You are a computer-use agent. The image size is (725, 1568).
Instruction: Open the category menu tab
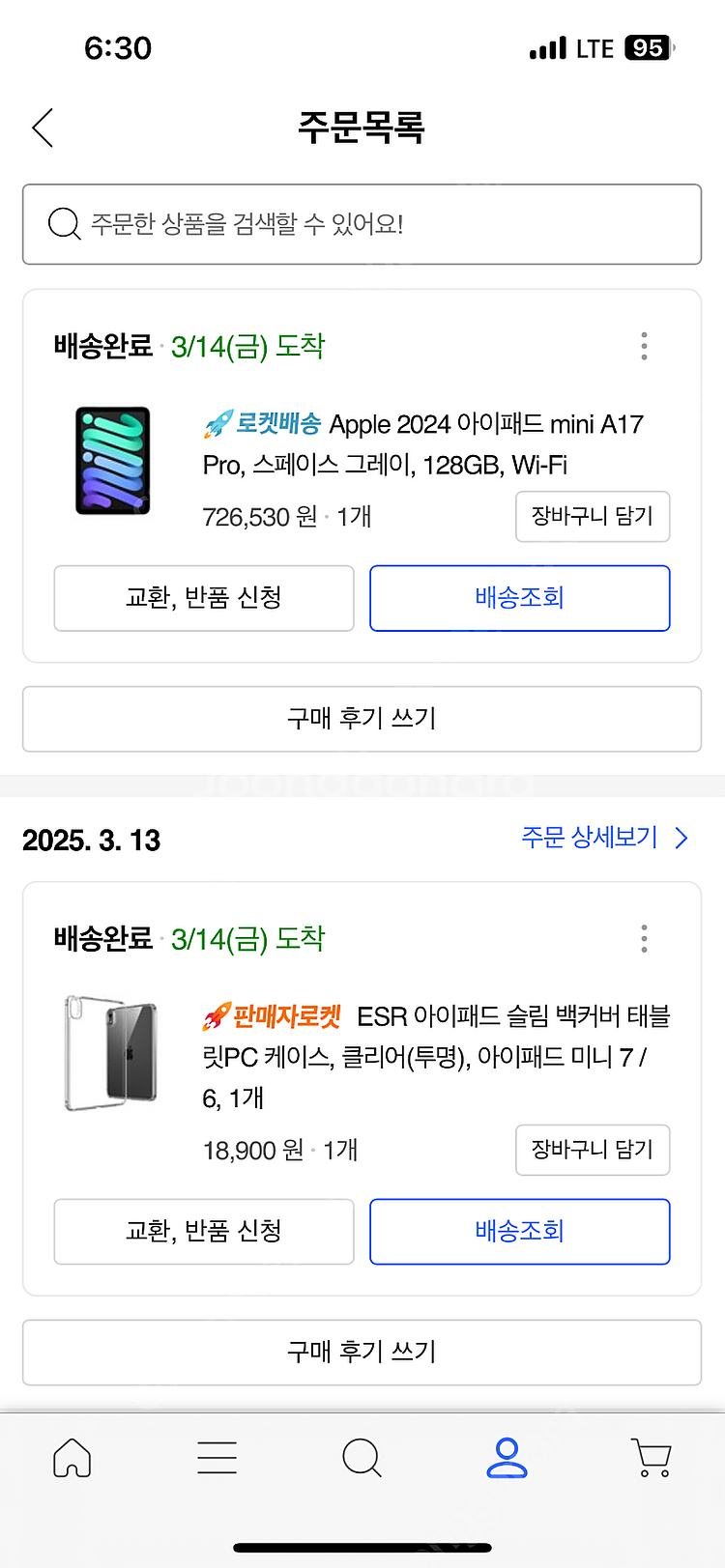coord(217,1458)
